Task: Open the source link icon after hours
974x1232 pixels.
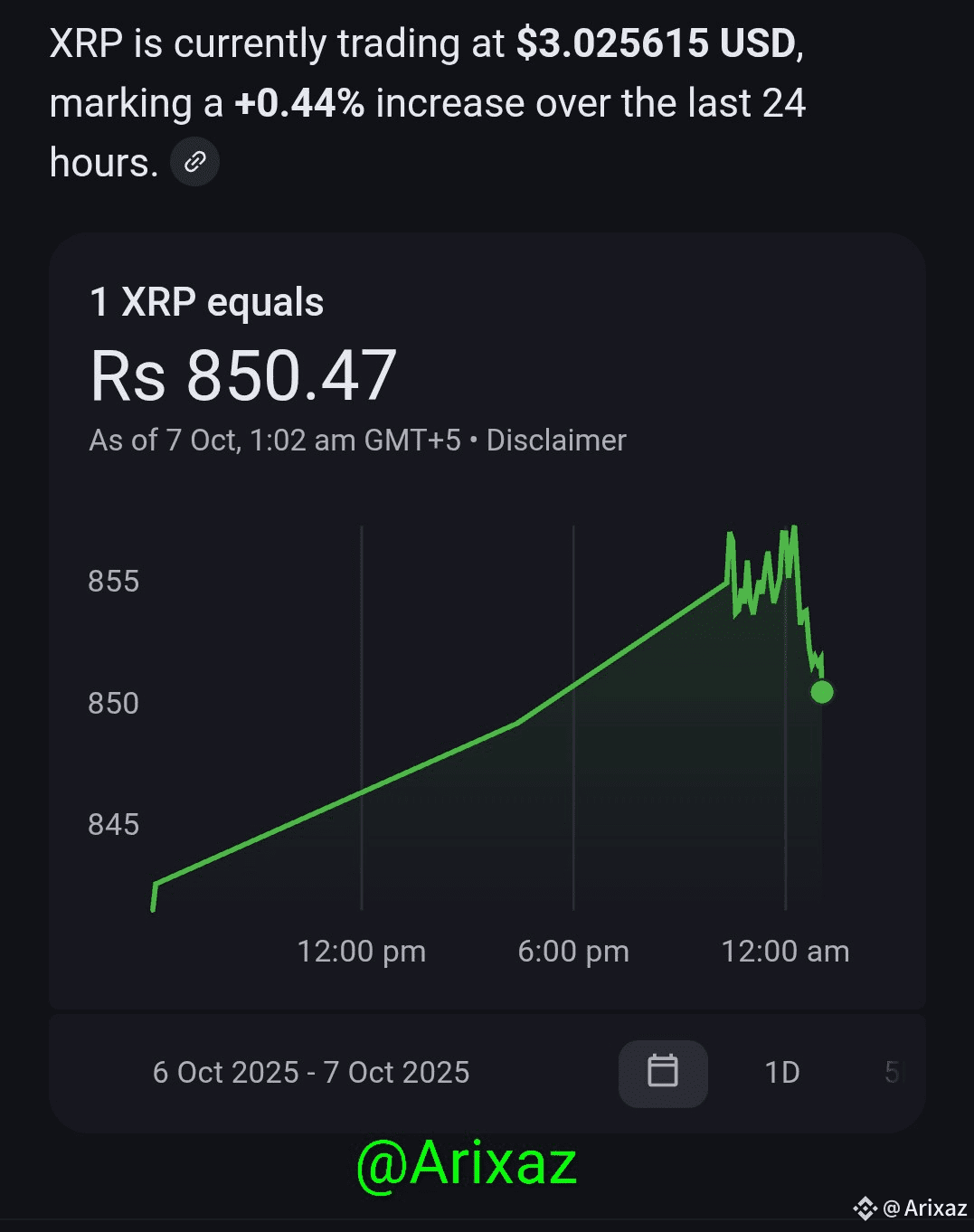Action: [194, 162]
